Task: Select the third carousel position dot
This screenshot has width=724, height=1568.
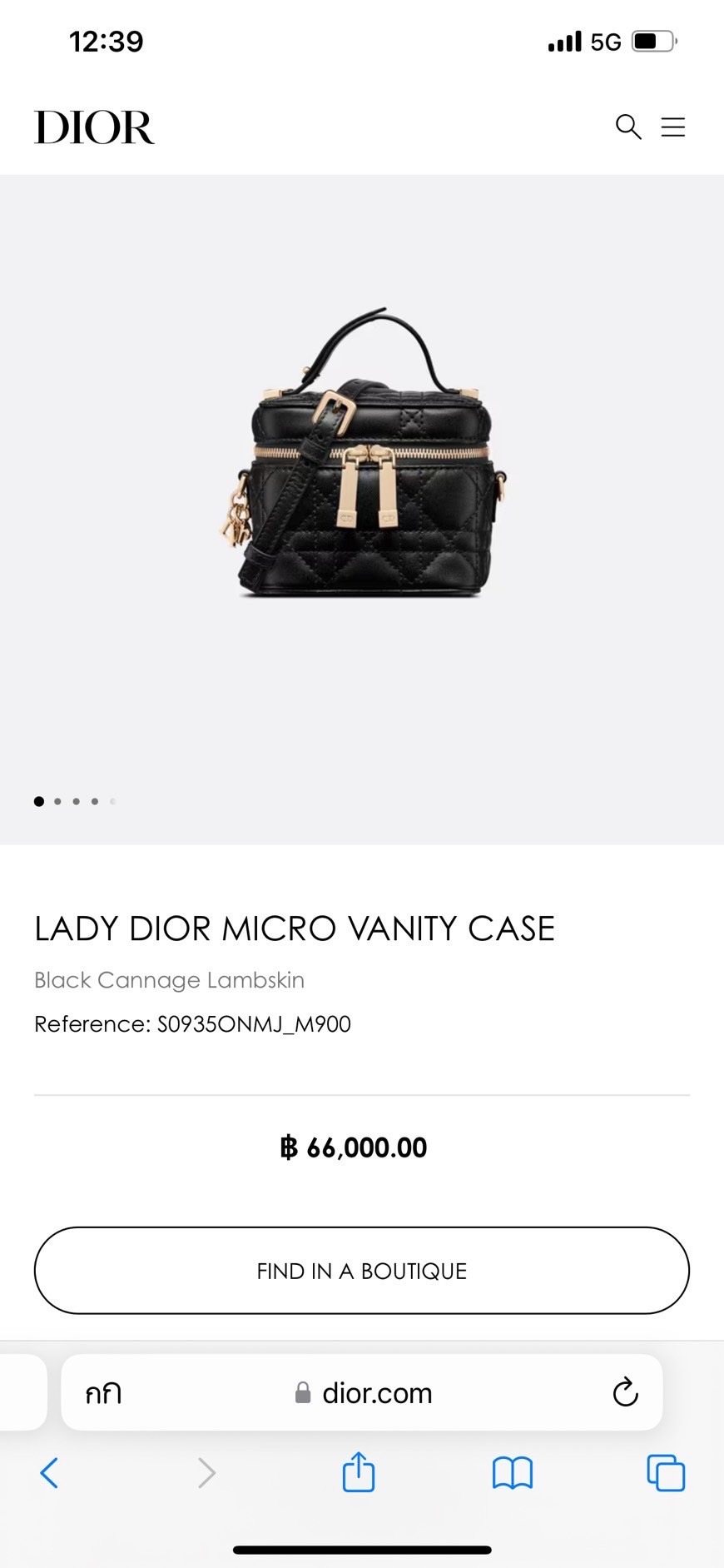Action: pos(76,801)
